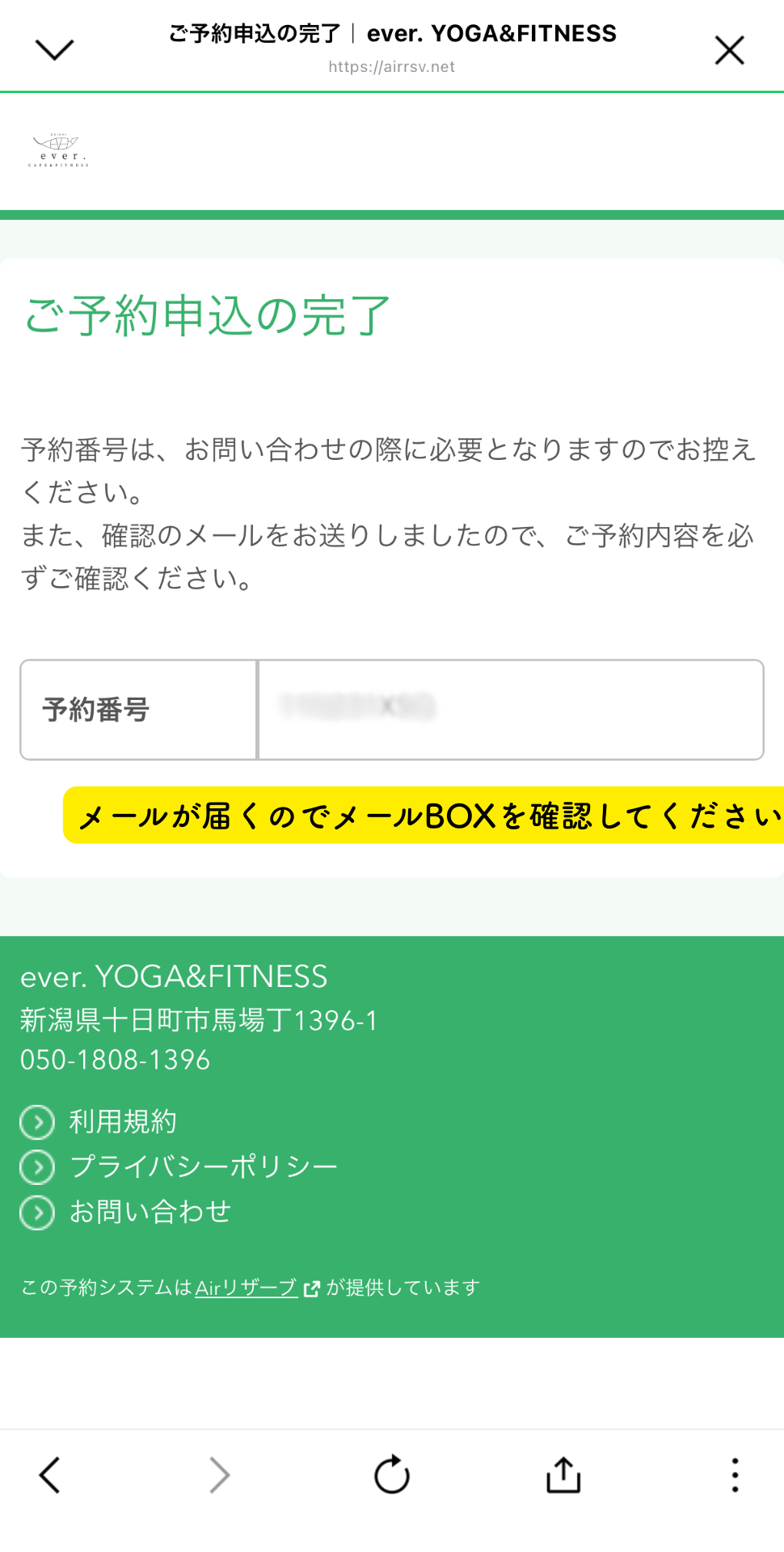This screenshot has height=1552, width=784.
Task: Open the Airリザーブ external link
Action: point(247,1288)
